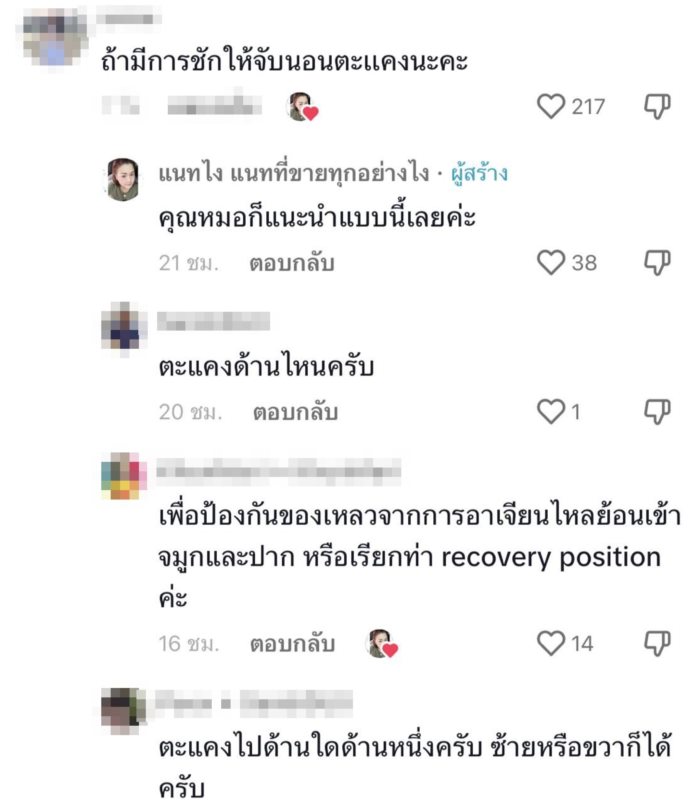Dislike the recovery position comment
The image size is (700, 804).
[656, 643]
